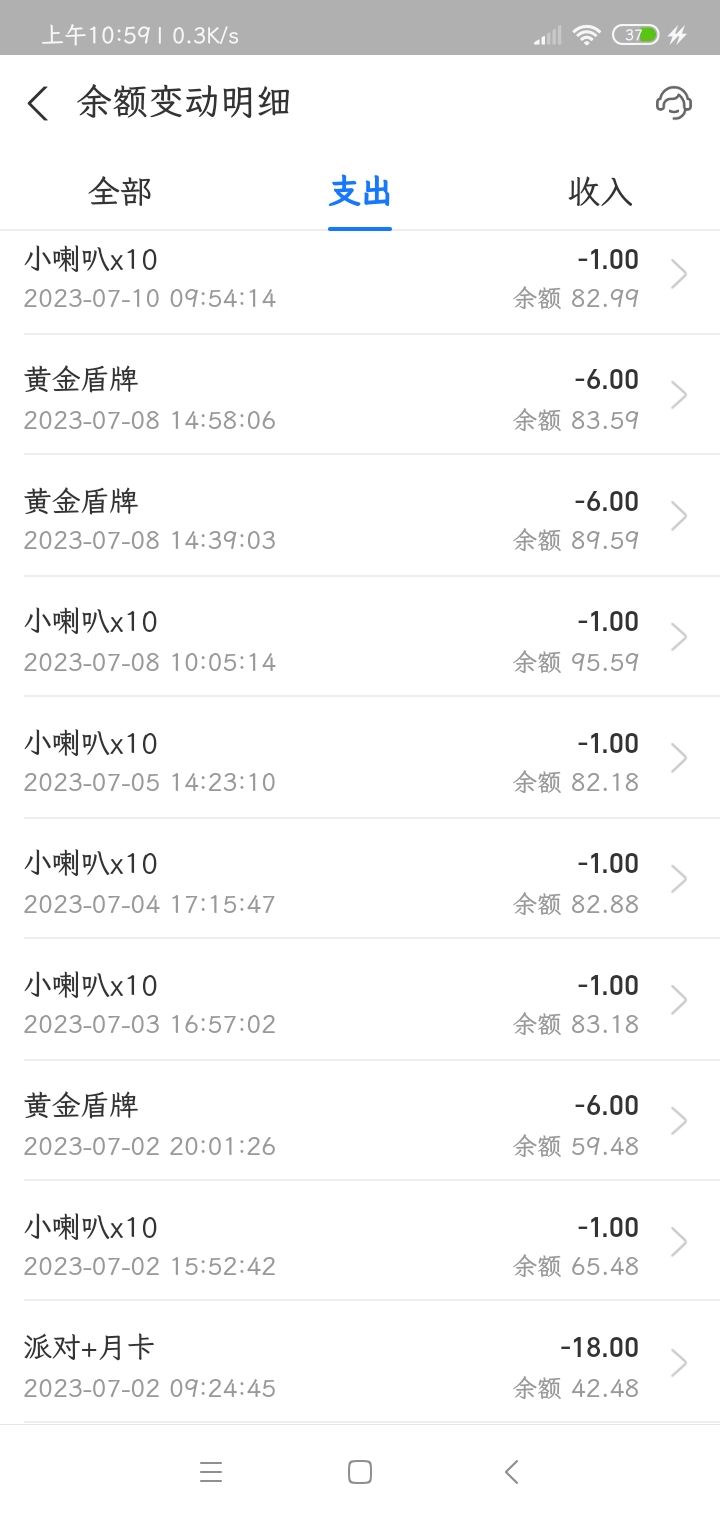Viewport: 720px width, 1520px height.
Task: Tap the -18.00 amount on 派对+月卡
Action: pos(600,1347)
